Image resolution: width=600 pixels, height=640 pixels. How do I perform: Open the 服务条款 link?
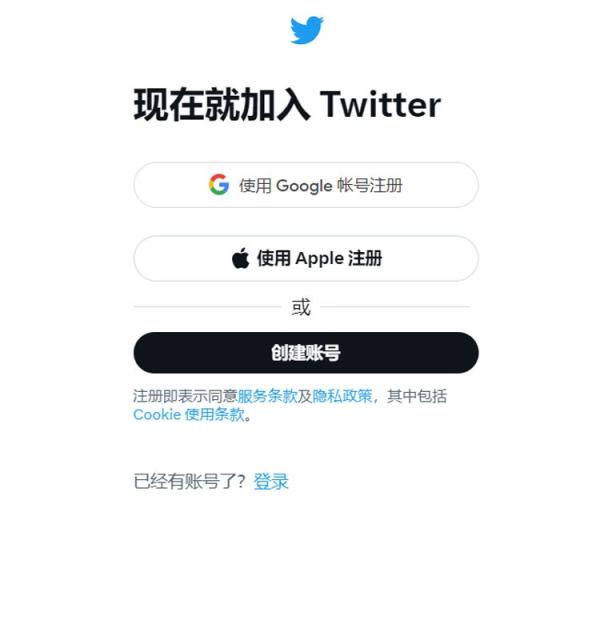[267, 396]
